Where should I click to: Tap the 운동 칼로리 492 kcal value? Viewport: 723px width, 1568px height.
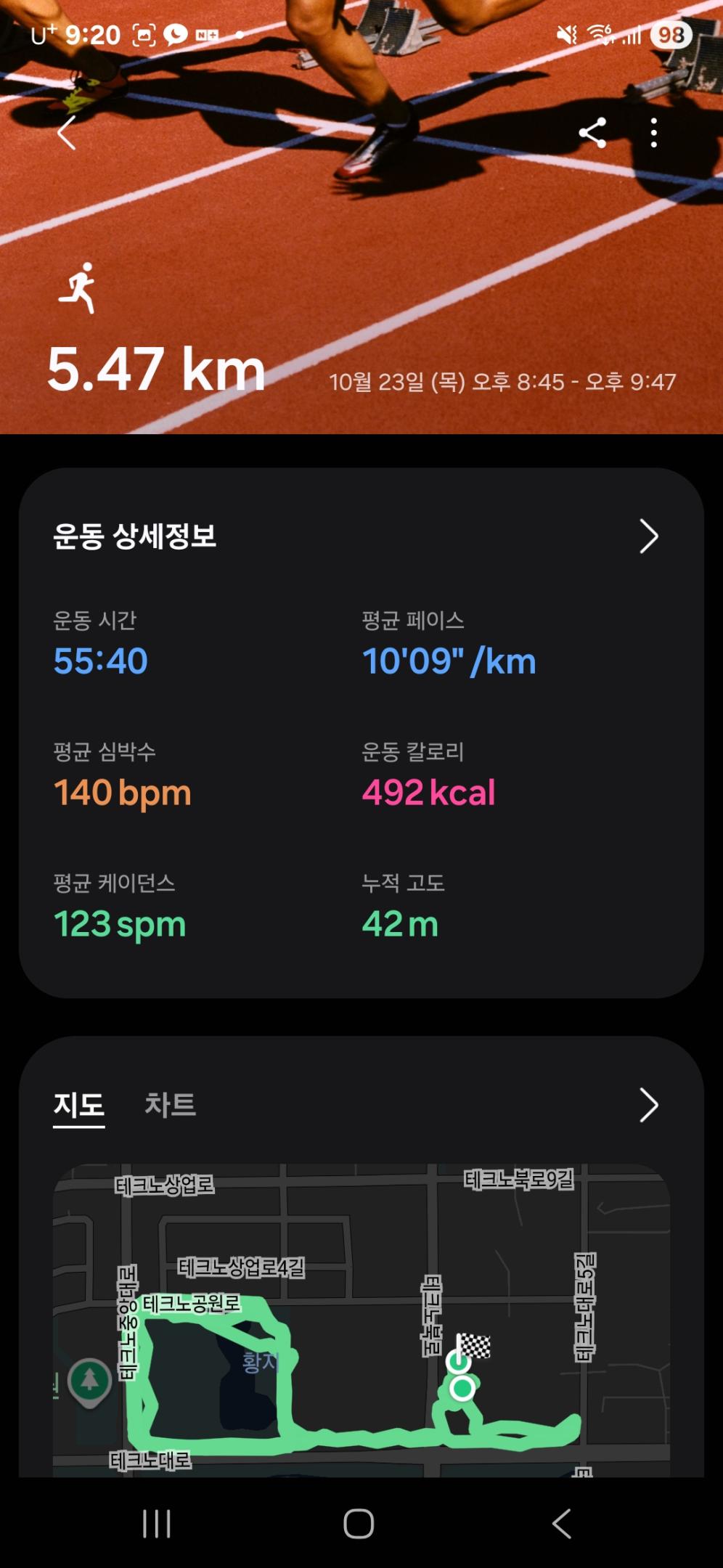click(x=428, y=793)
